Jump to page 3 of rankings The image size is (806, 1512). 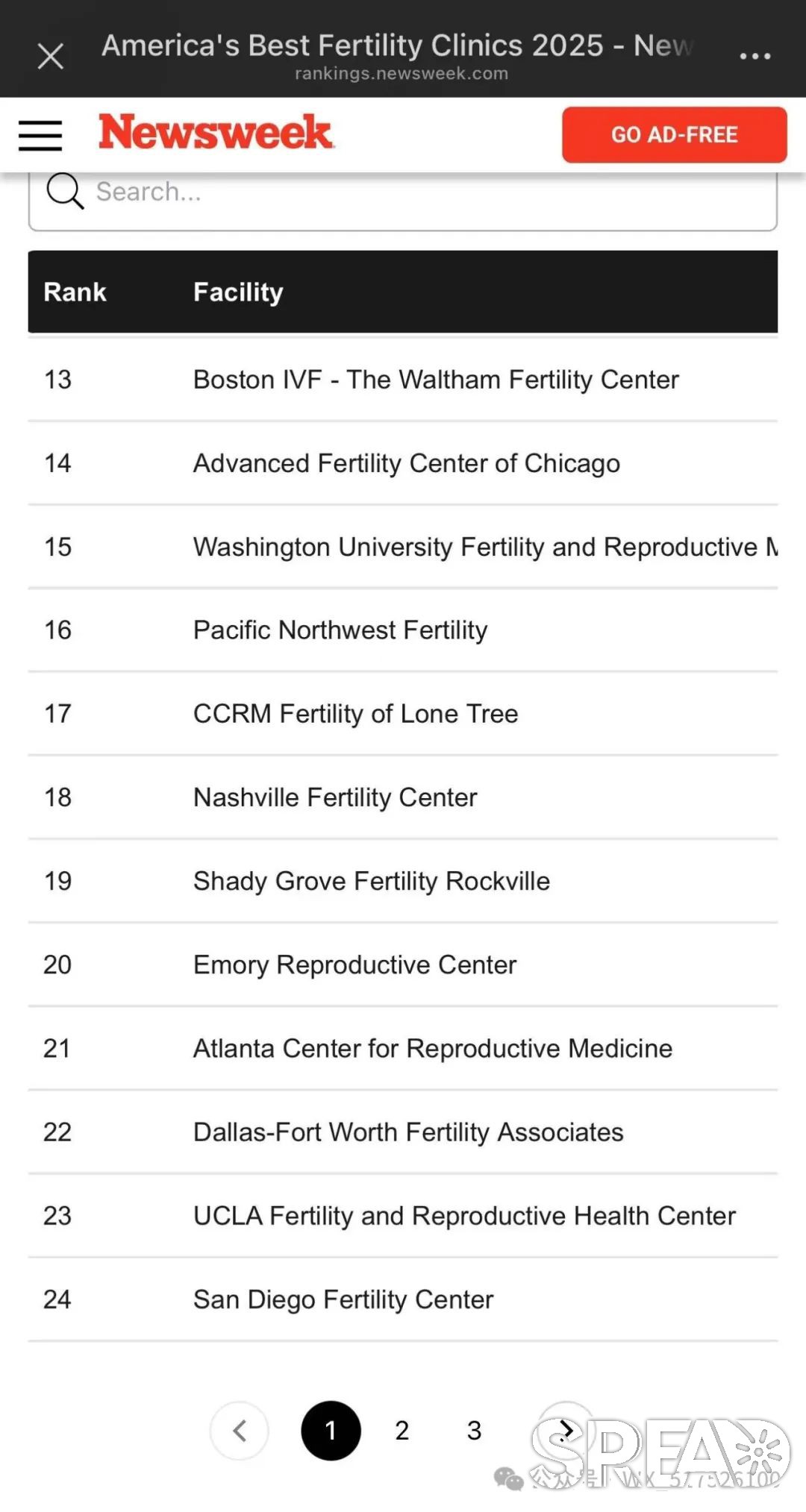pos(474,1430)
